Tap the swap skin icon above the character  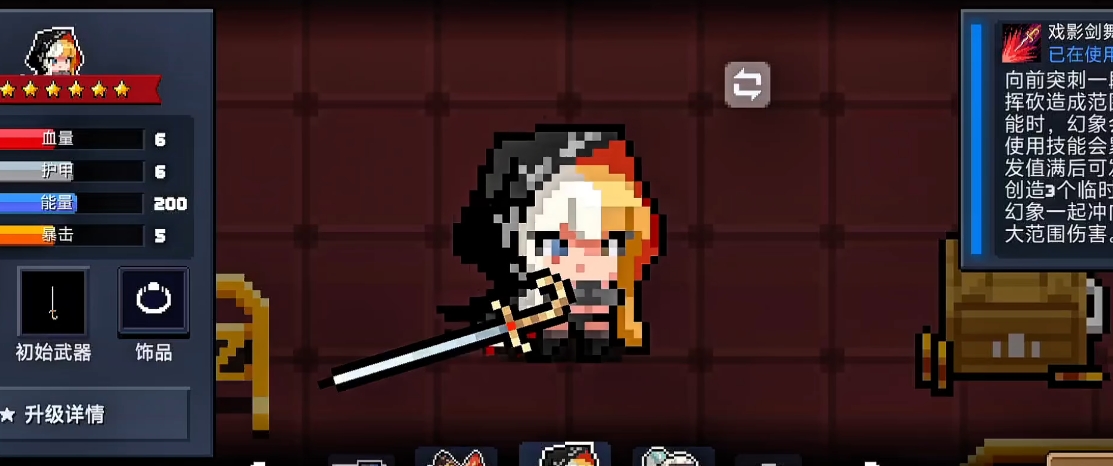point(748,85)
